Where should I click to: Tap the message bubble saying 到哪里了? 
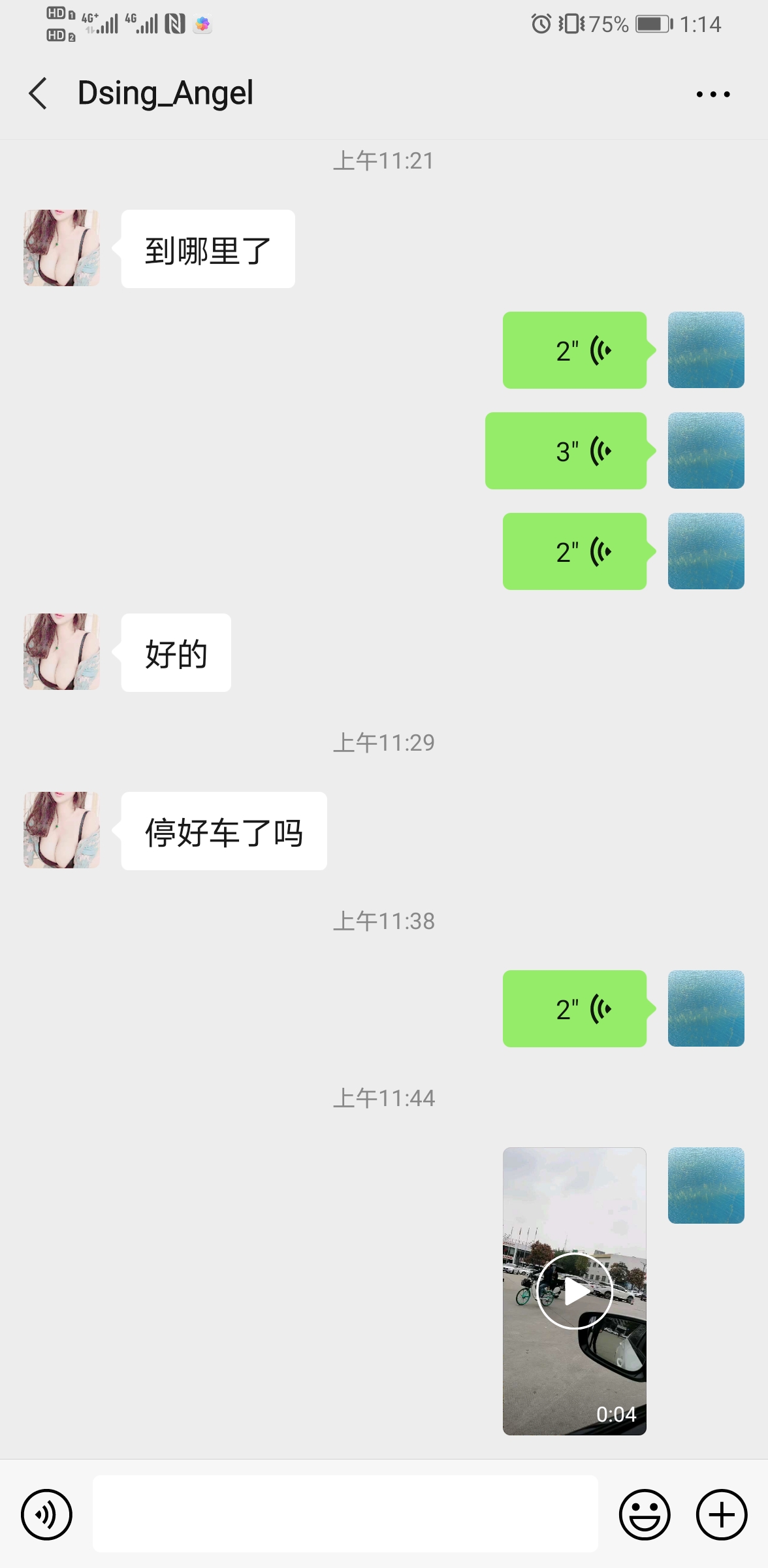coord(206,248)
